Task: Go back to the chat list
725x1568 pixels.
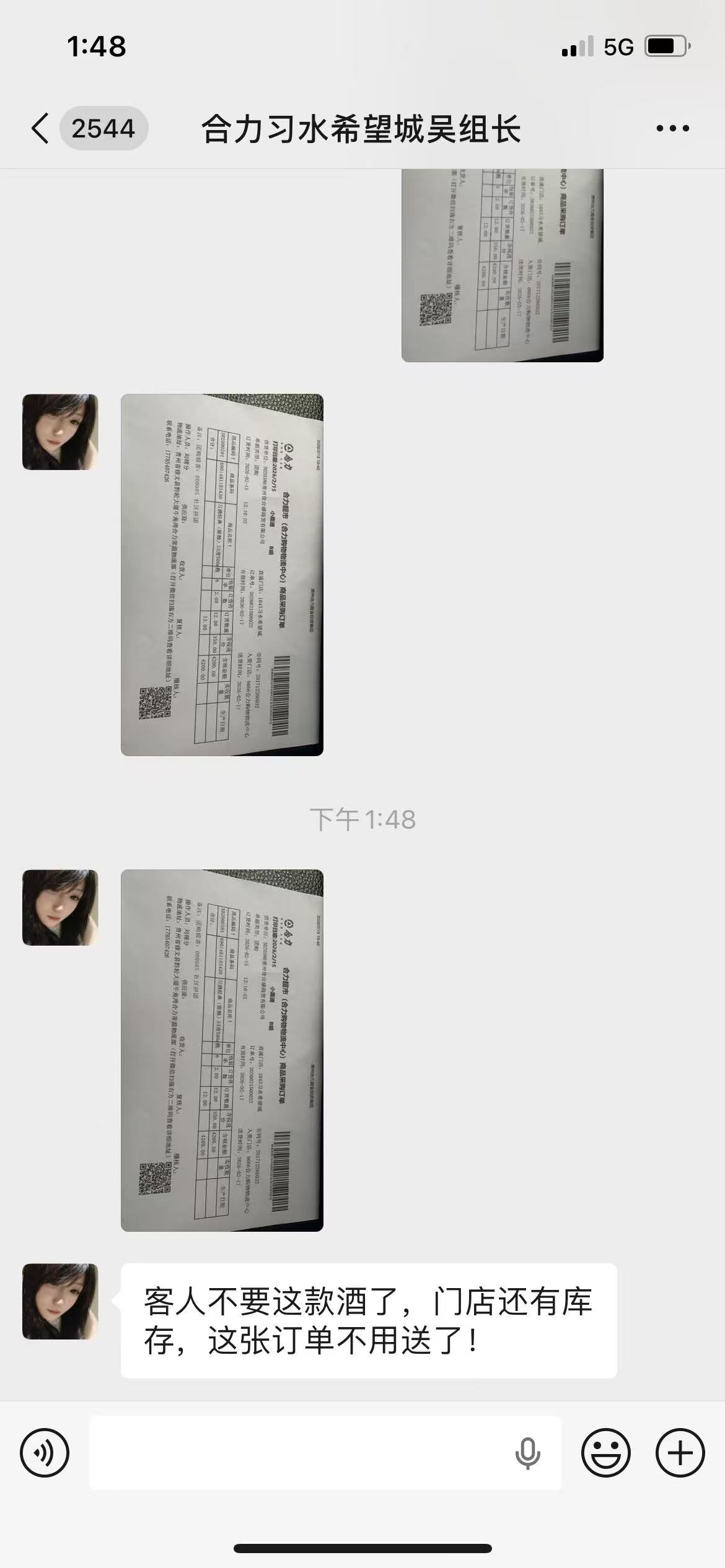Action: point(41,129)
